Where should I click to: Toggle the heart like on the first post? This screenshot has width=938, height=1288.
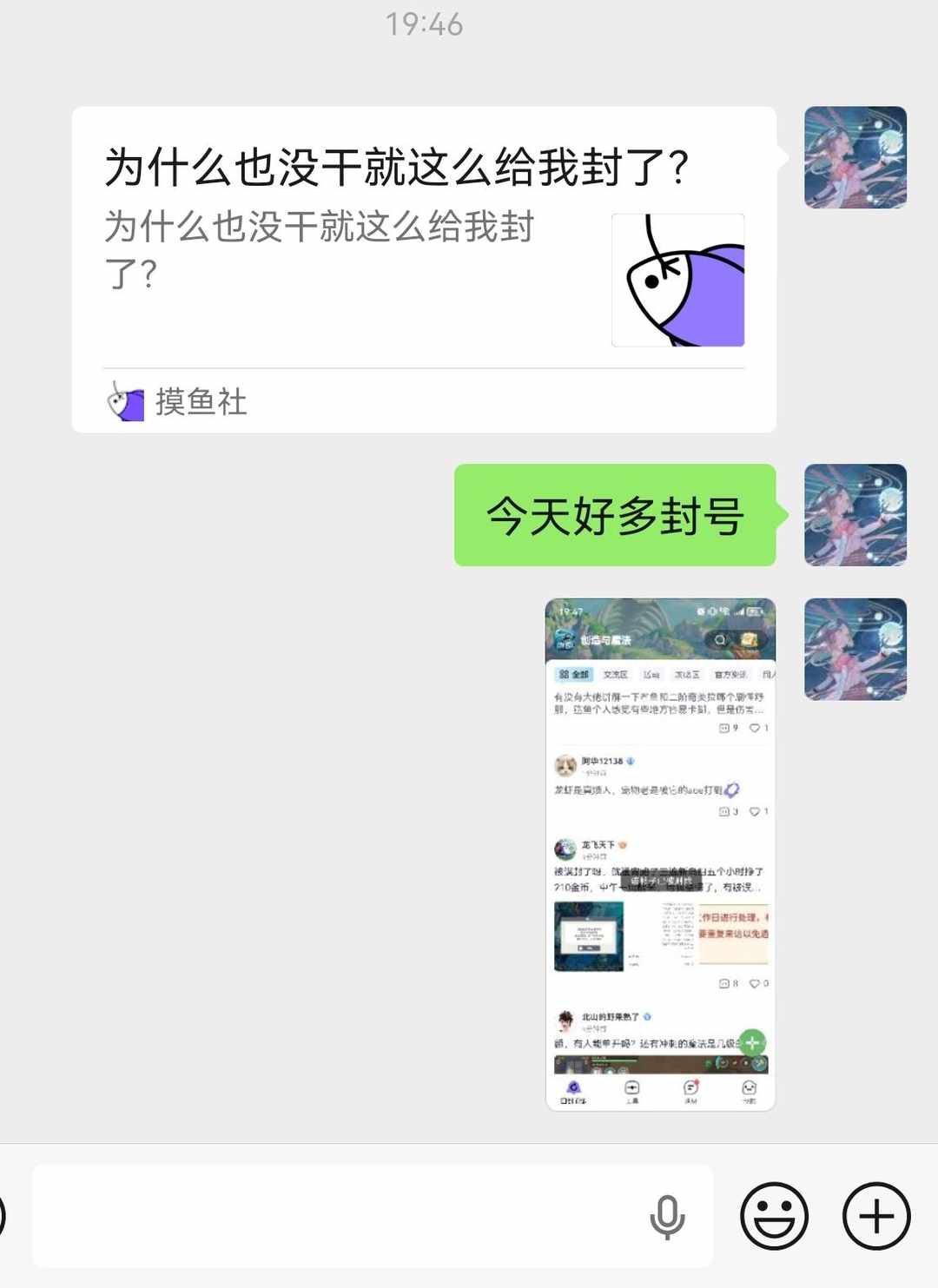tap(756, 727)
